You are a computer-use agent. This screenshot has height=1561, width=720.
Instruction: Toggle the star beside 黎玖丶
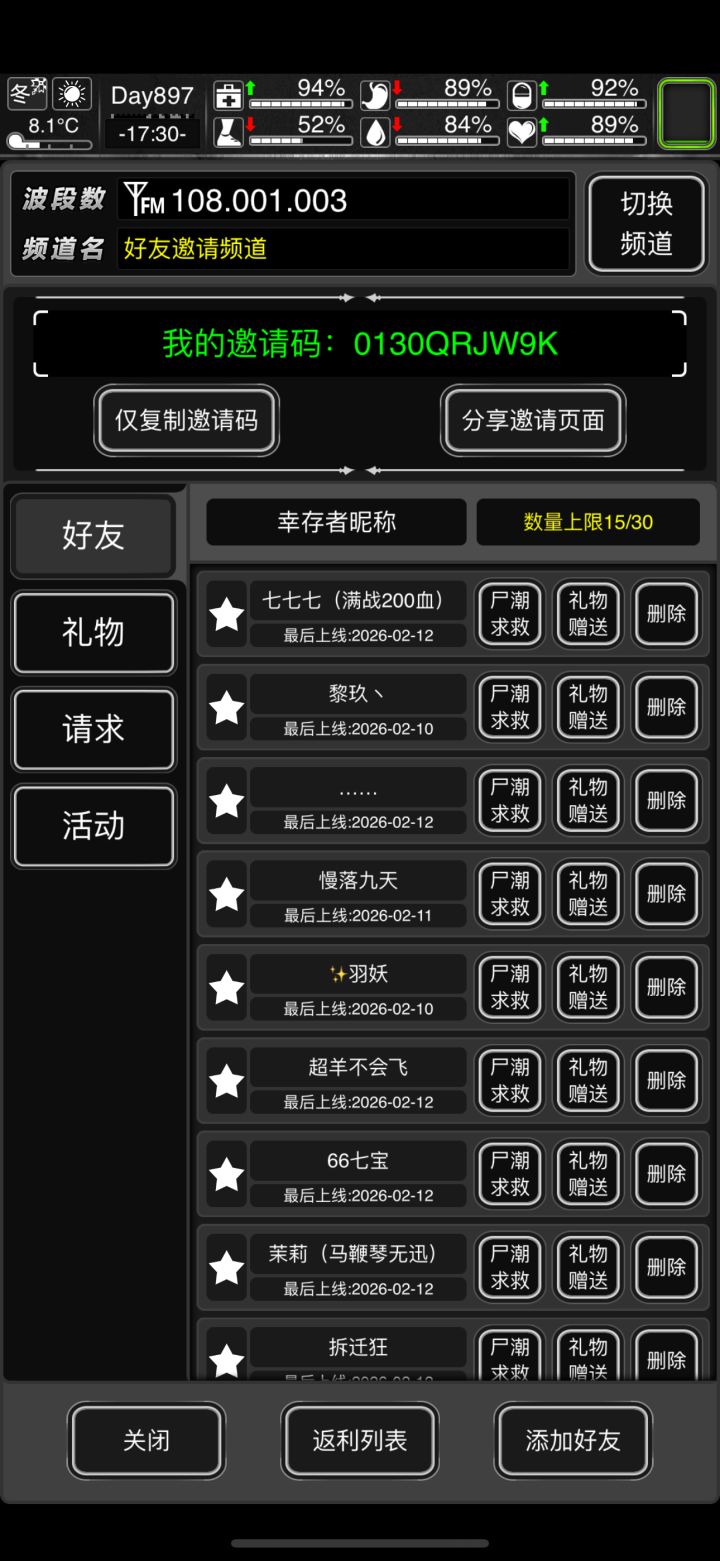point(227,707)
